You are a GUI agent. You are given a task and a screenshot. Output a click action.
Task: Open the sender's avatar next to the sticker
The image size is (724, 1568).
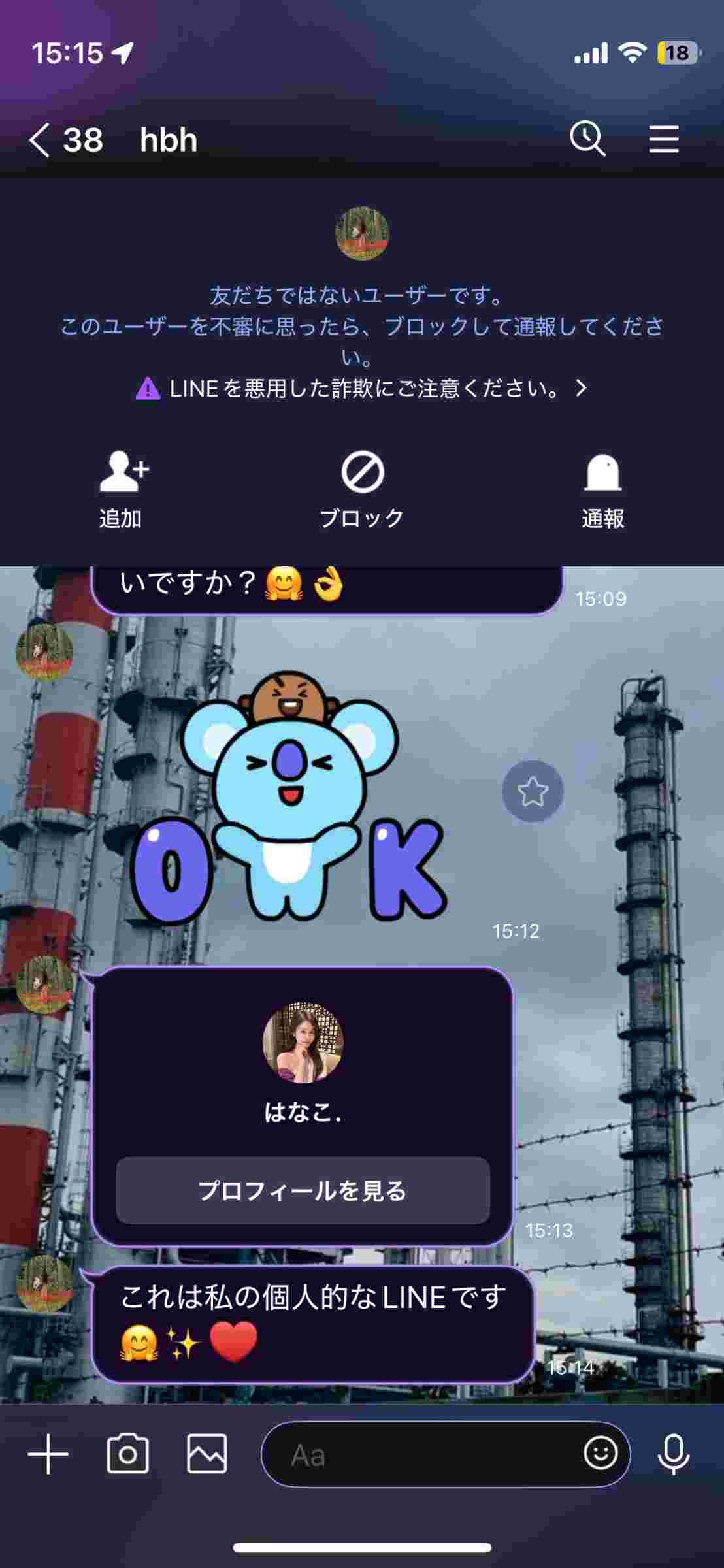click(44, 652)
